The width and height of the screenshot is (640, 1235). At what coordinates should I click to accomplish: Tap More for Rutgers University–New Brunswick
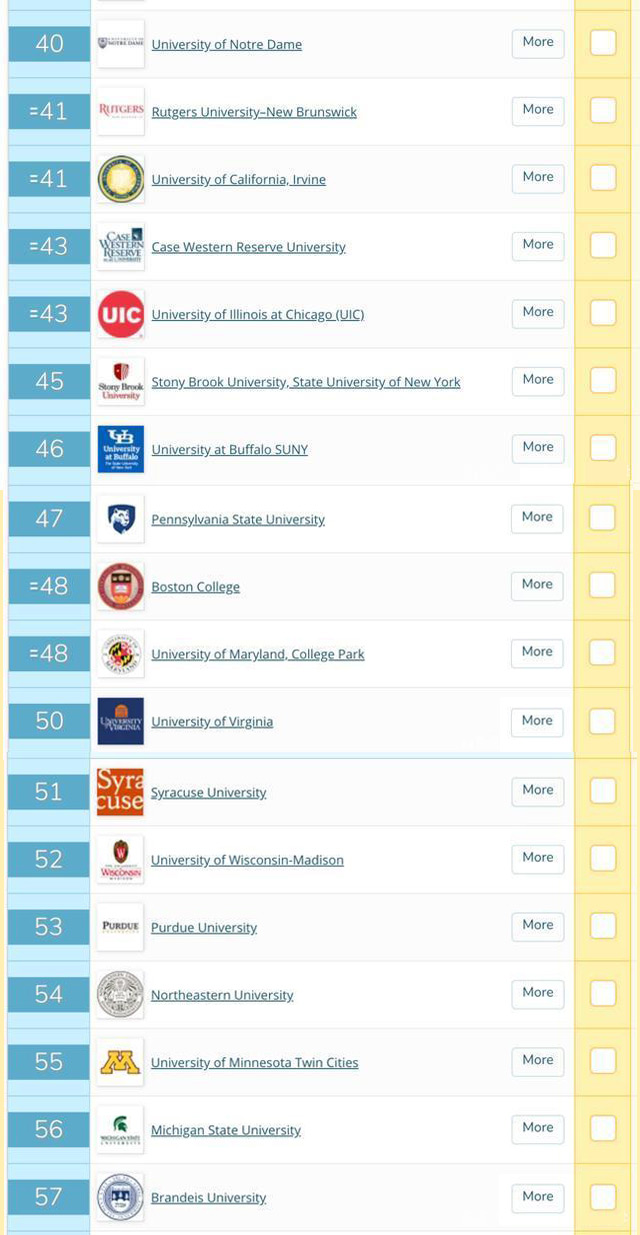pos(538,110)
